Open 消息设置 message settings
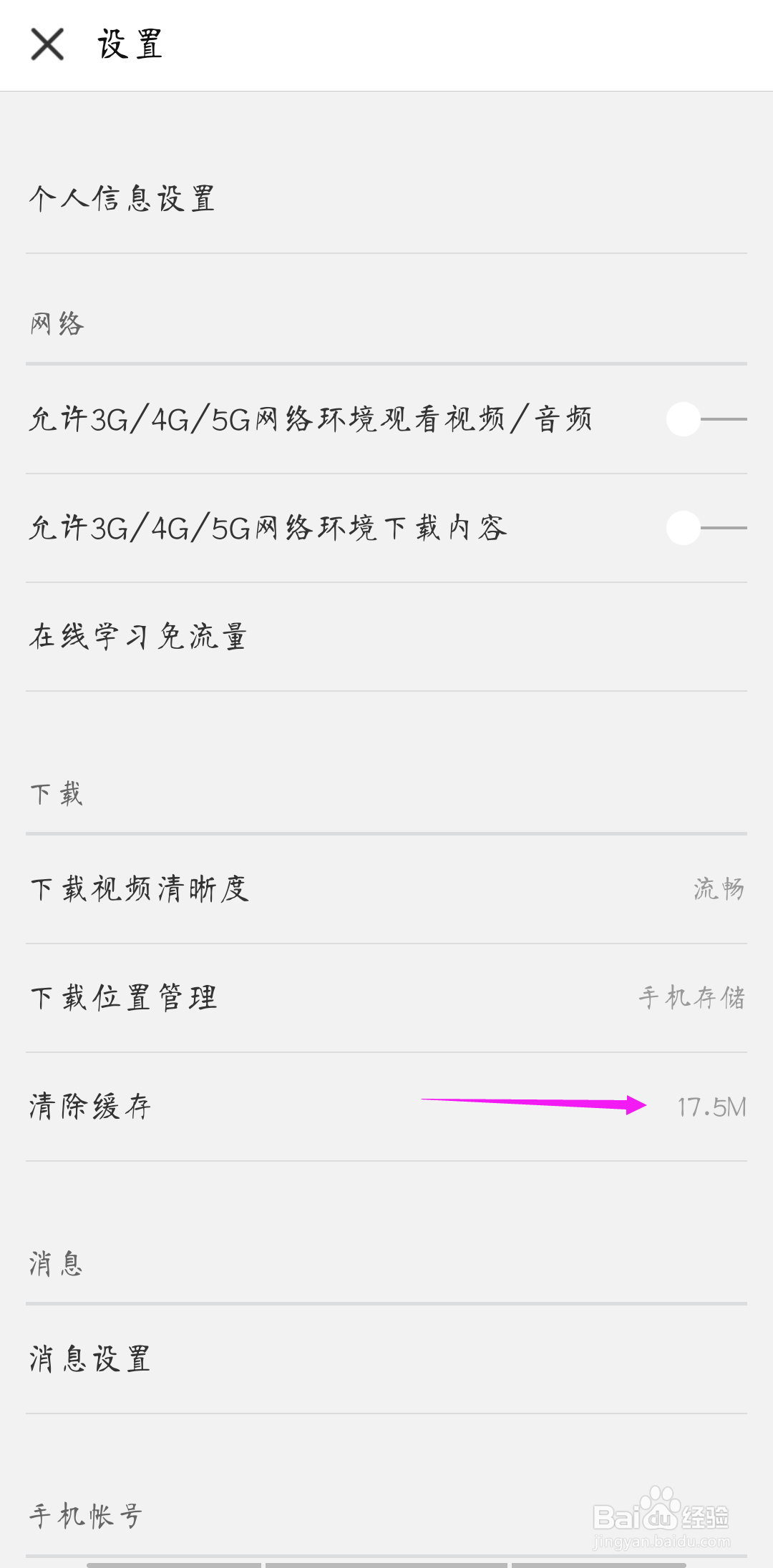773x1568 pixels. click(90, 1360)
